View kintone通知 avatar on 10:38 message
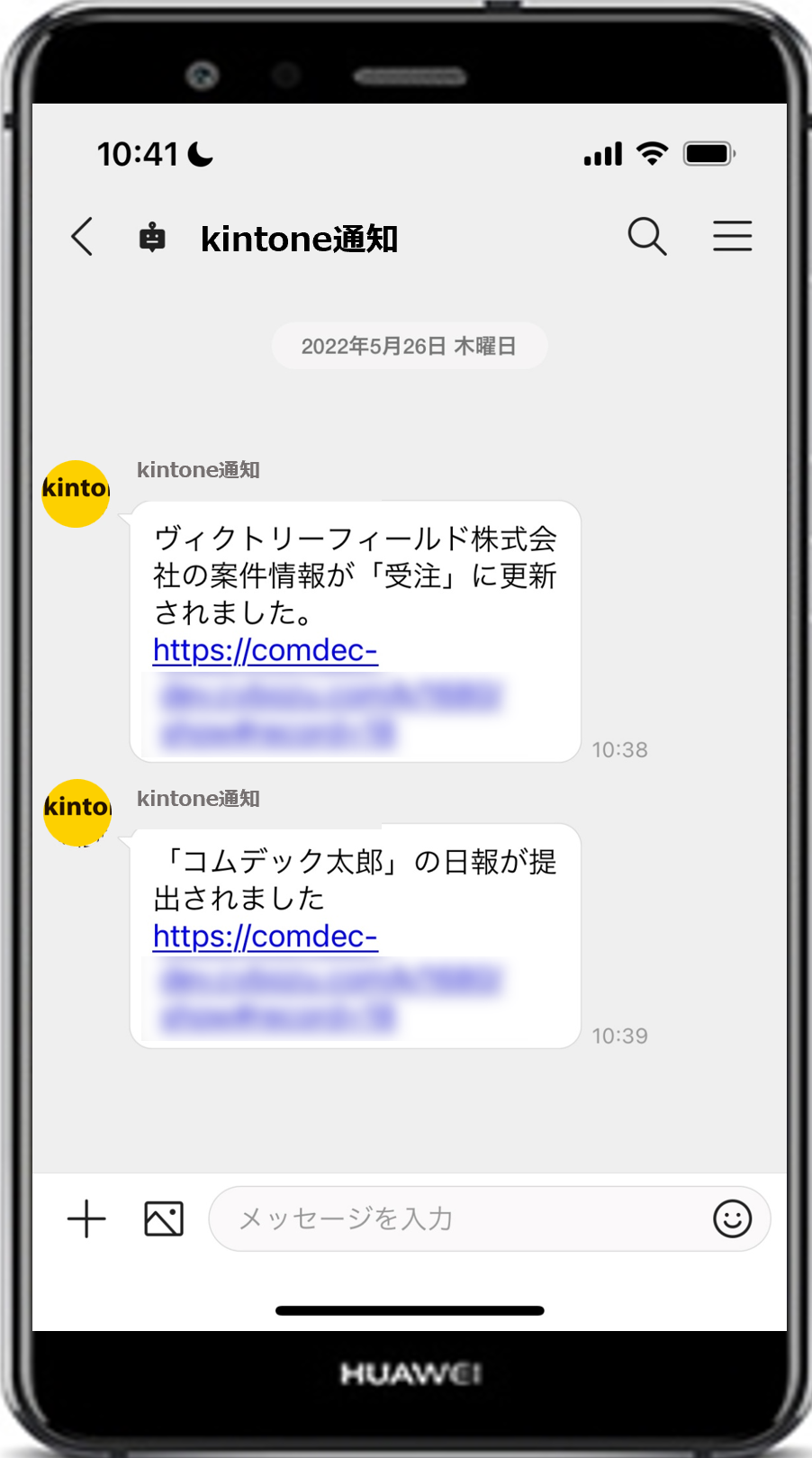 point(76,493)
